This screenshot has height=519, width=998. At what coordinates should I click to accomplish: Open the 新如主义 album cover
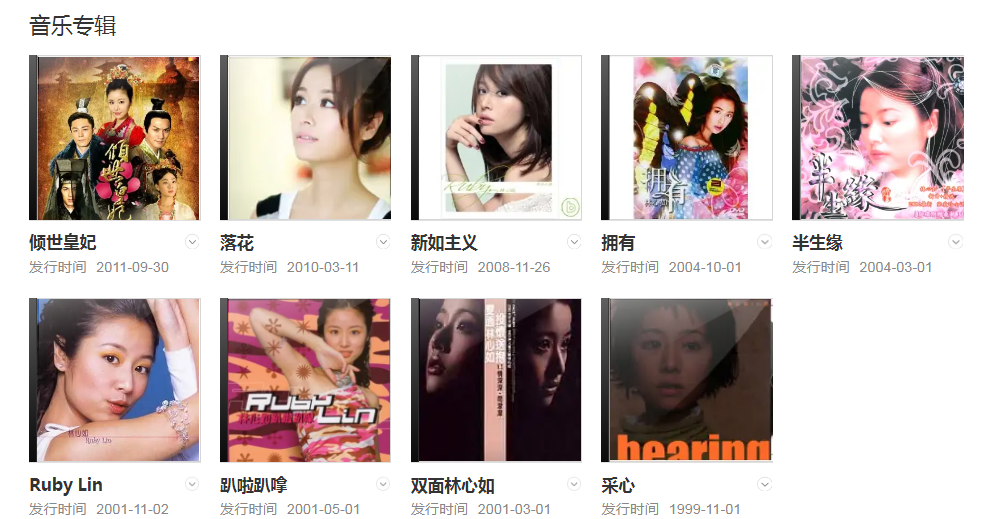click(497, 138)
